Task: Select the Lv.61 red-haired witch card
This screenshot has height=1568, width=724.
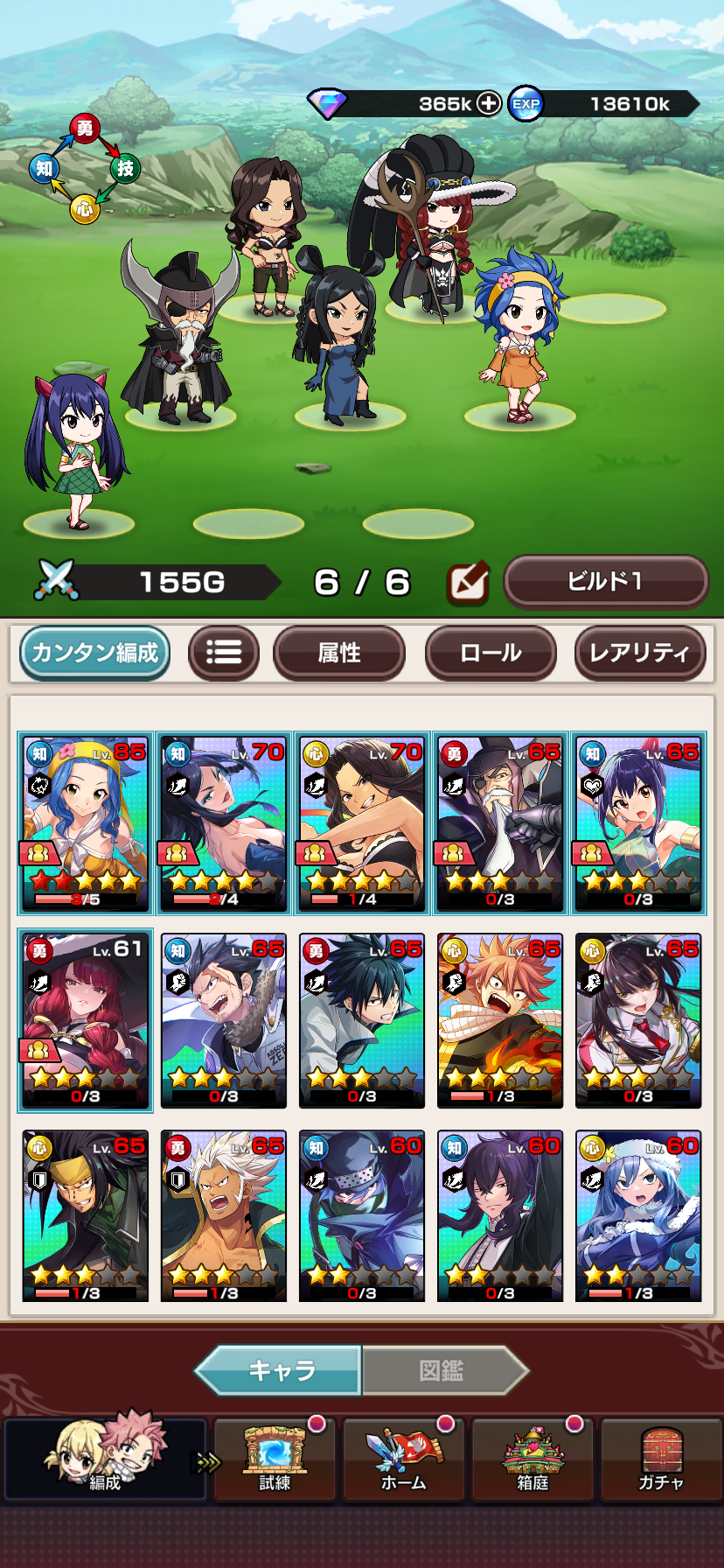Action: 85,1020
